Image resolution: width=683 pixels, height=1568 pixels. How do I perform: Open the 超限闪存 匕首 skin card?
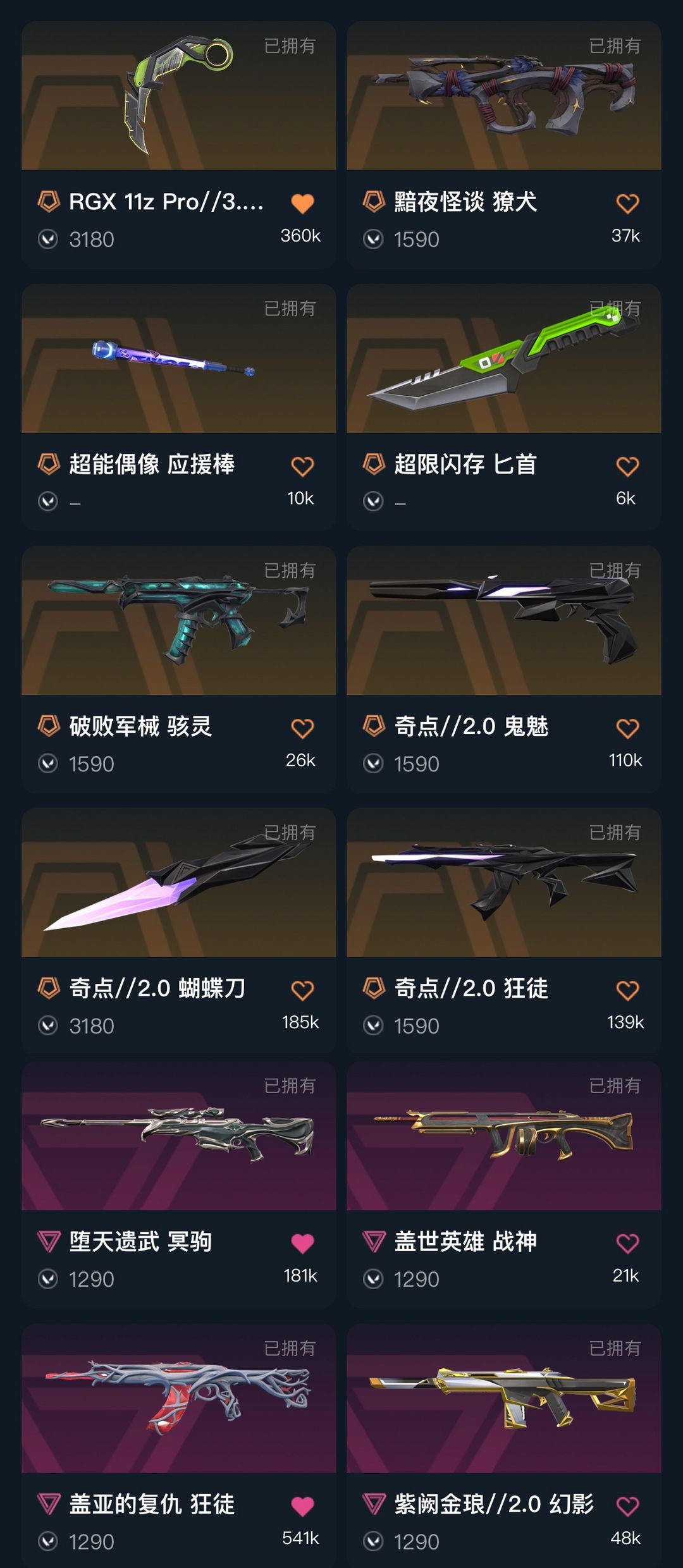[504, 407]
